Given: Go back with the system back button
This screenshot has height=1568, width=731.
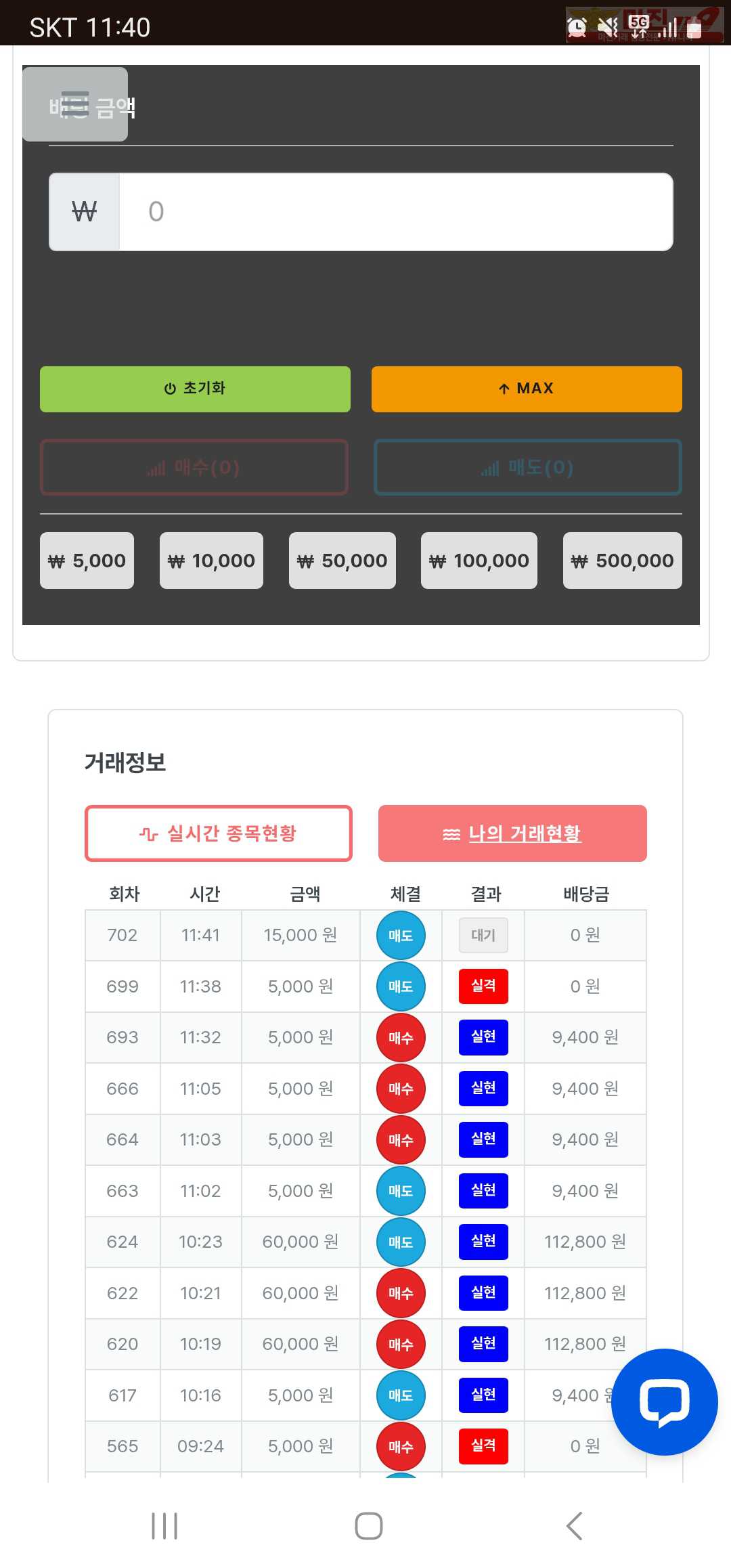Looking at the screenshot, I should coord(574,1526).
